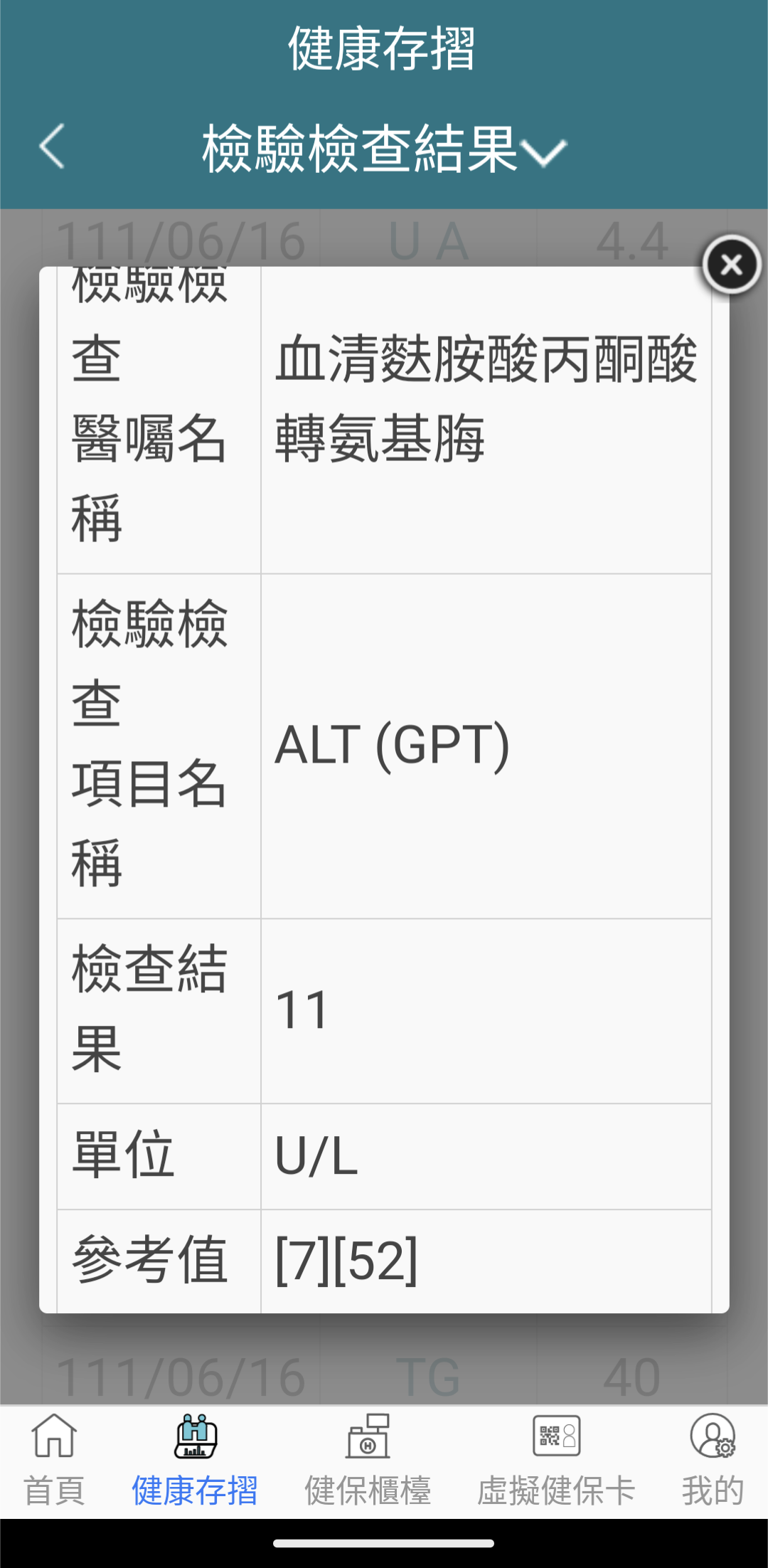Open the 健康存摺 tab

point(195,1461)
